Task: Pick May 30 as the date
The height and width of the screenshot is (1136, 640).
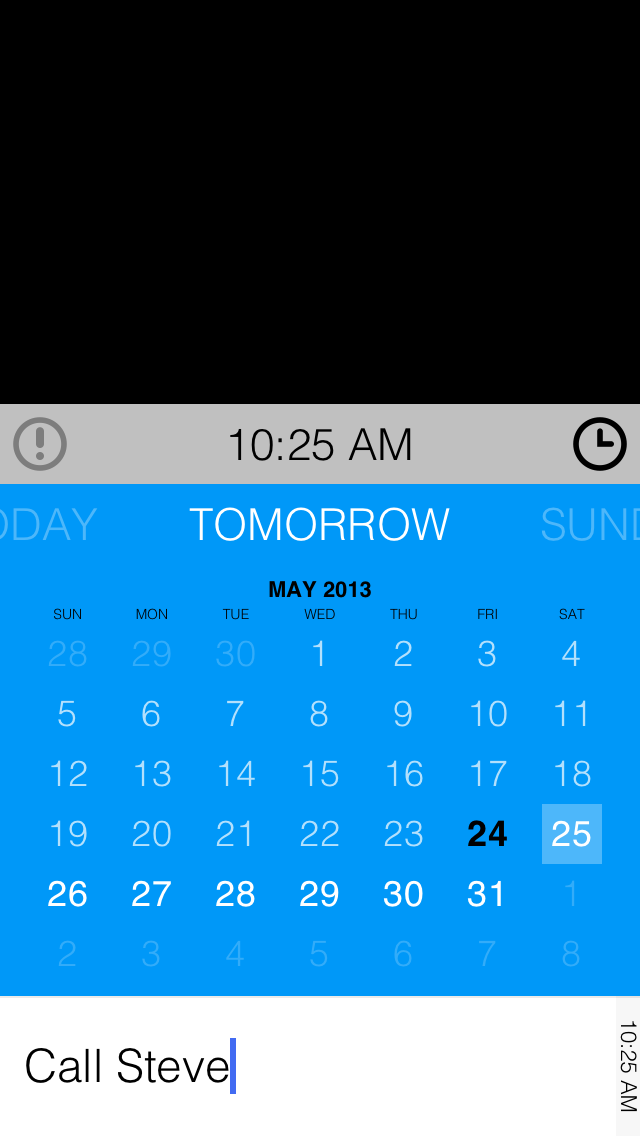Action: [404, 894]
